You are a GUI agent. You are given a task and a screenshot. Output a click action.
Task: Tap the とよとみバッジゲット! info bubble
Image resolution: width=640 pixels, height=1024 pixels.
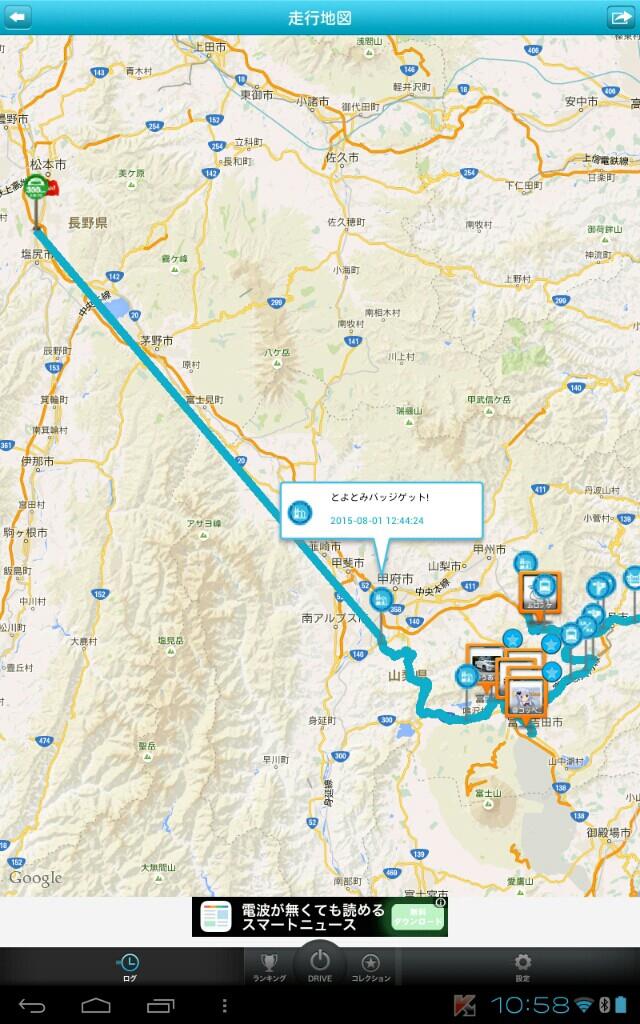coord(381,511)
